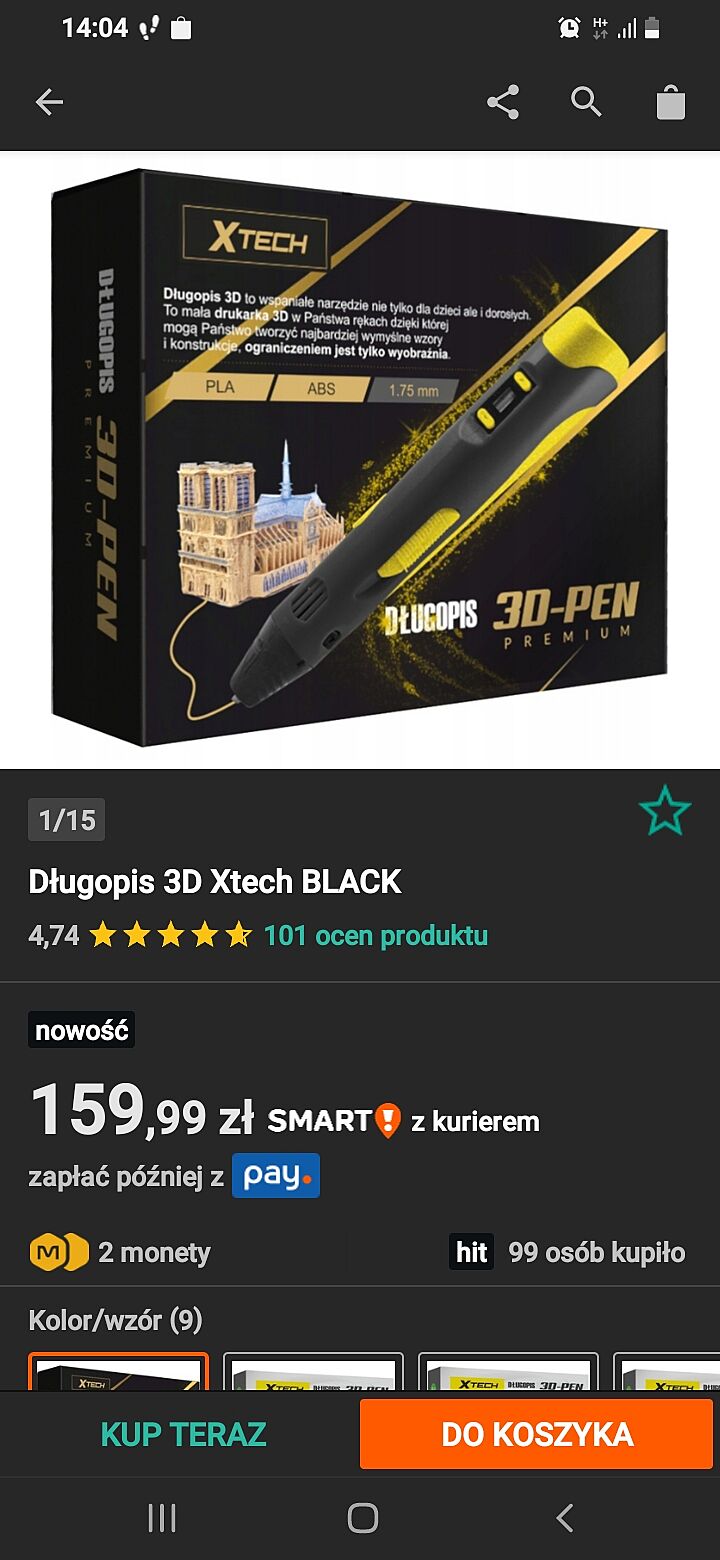
Task: Open the system recent apps button
Action: (x=162, y=1518)
